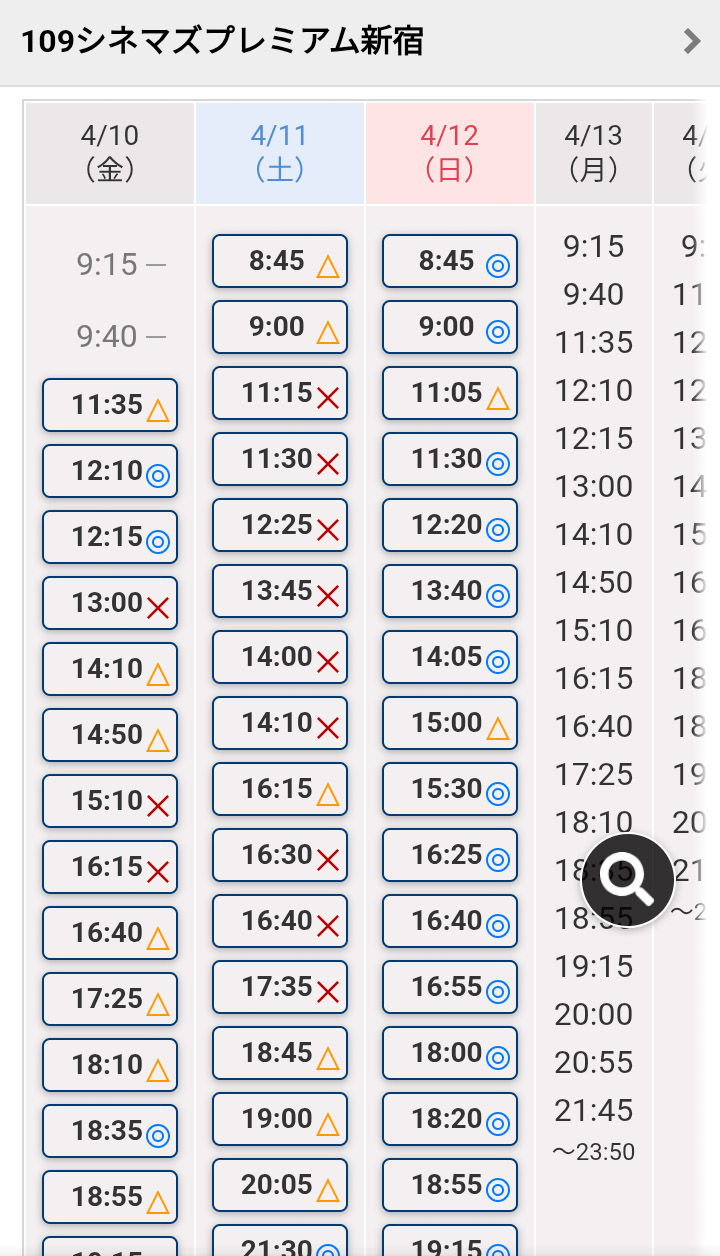
Task: Choose the 18:00 showing on 4/12
Action: coord(450,1053)
